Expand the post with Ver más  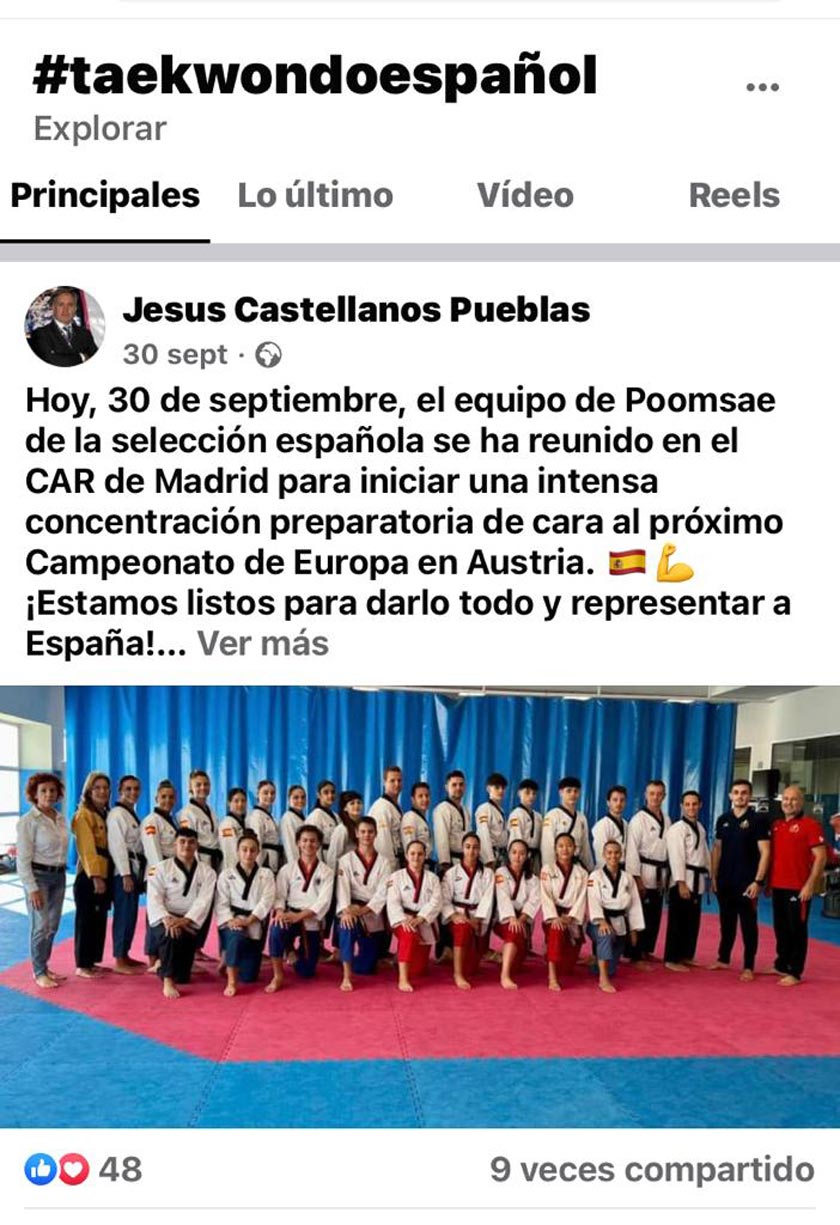pos(263,644)
